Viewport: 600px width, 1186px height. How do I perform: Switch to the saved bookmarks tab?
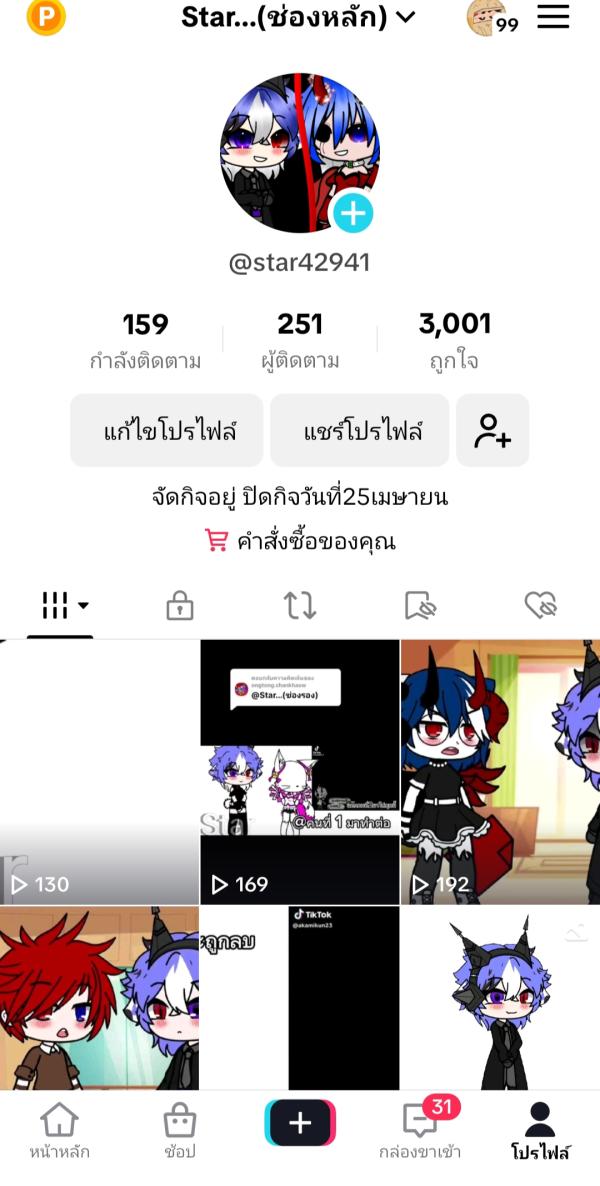pos(420,605)
